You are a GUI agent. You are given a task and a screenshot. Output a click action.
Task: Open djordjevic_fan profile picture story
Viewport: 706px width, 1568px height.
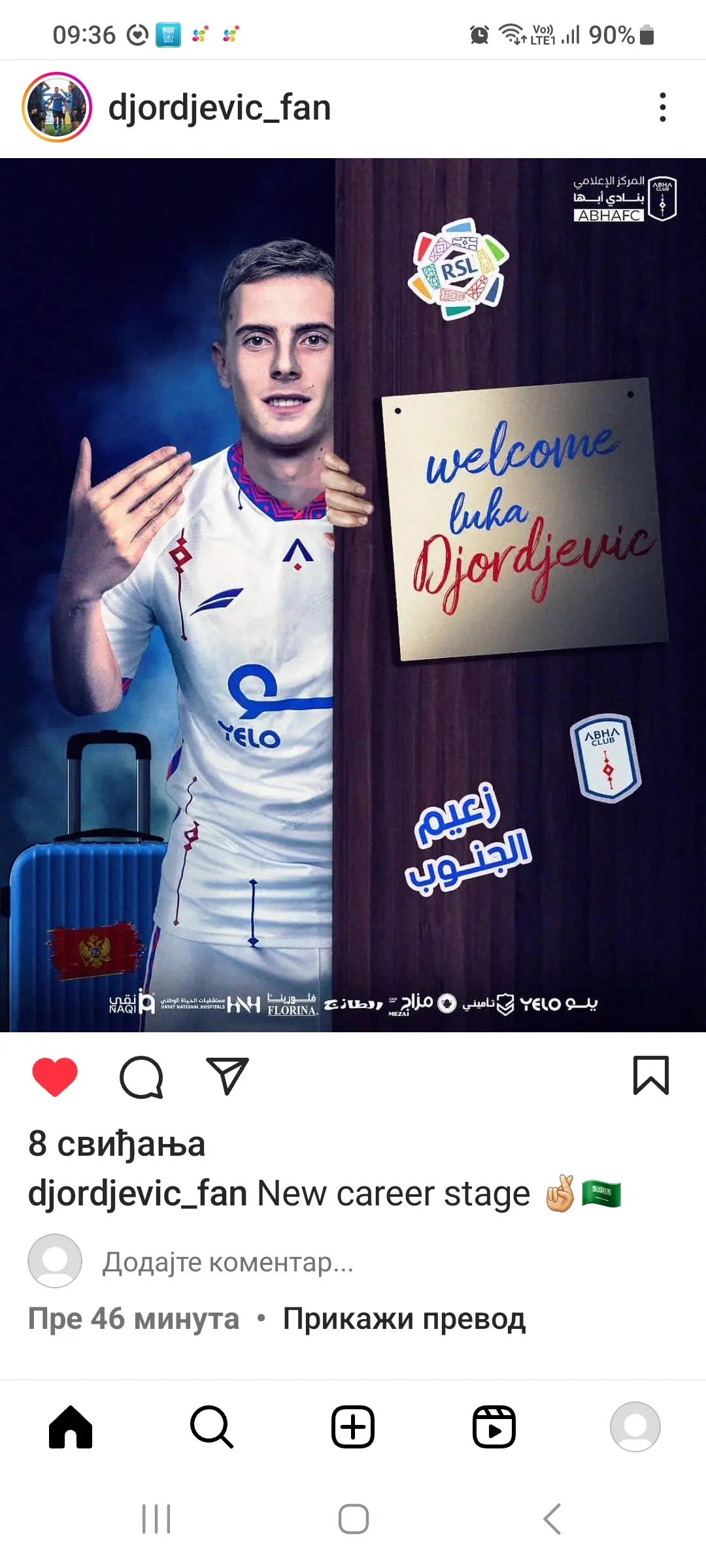pyautogui.click(x=57, y=107)
